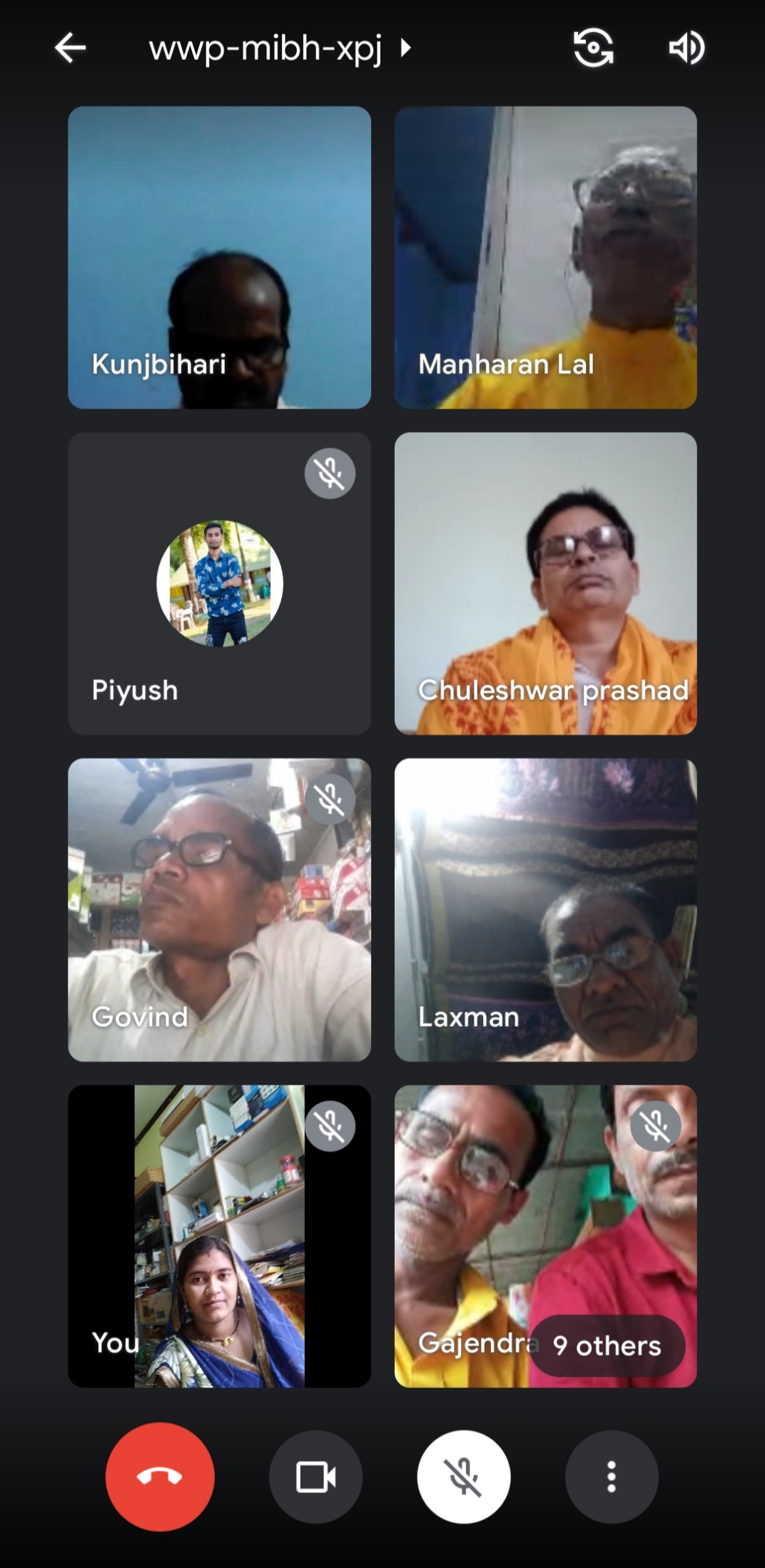This screenshot has height=1568, width=765.
Task: Open Laxman's video tile
Action: (546, 910)
